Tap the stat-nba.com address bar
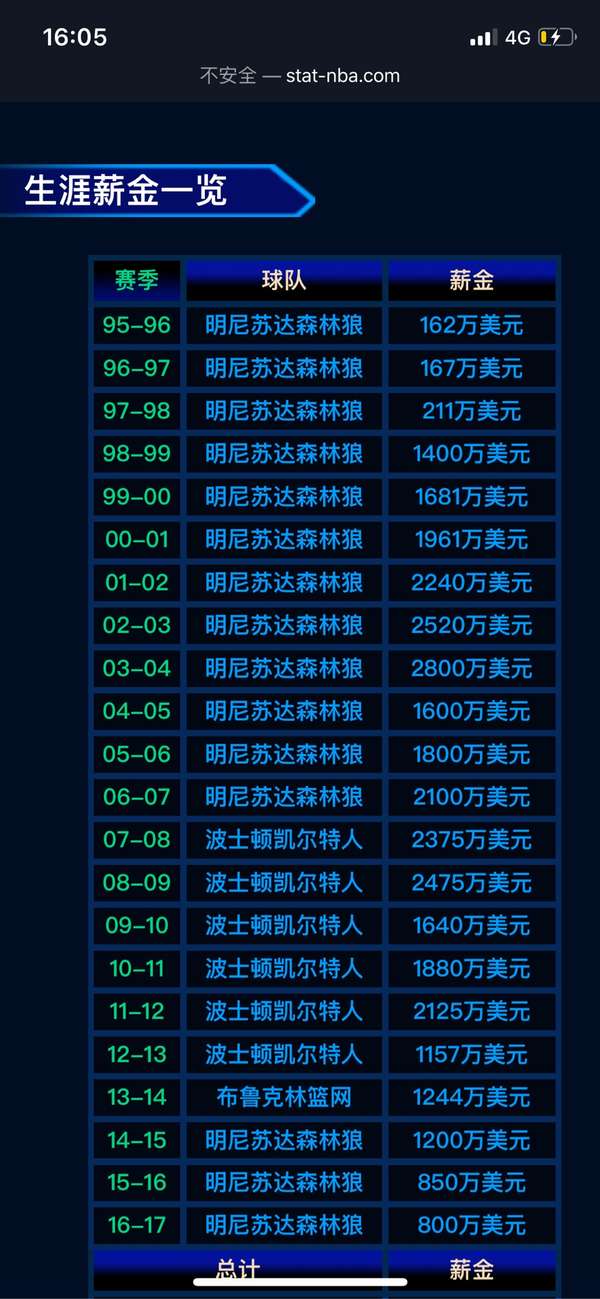This screenshot has width=600, height=1299. (x=300, y=76)
